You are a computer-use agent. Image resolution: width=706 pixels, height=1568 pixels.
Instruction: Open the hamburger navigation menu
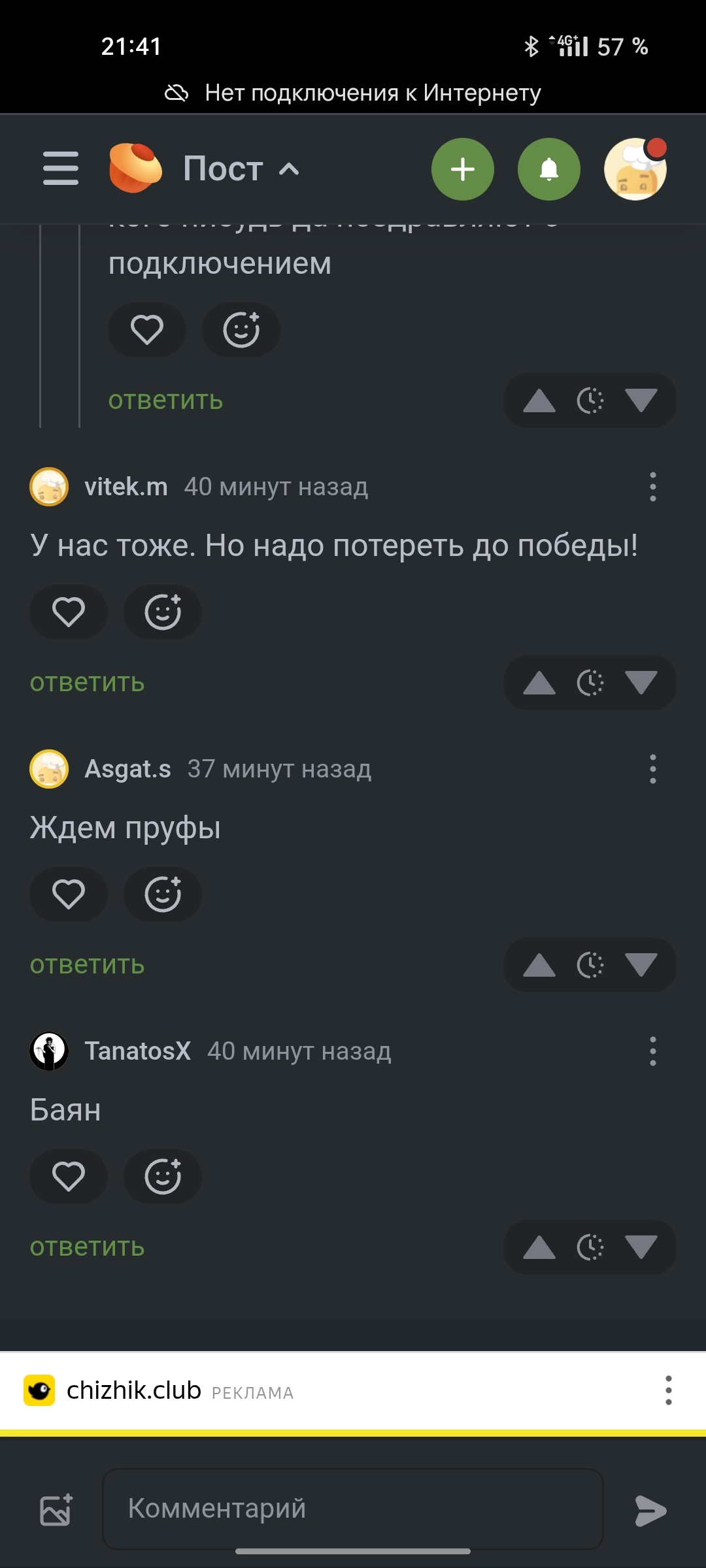tap(61, 169)
